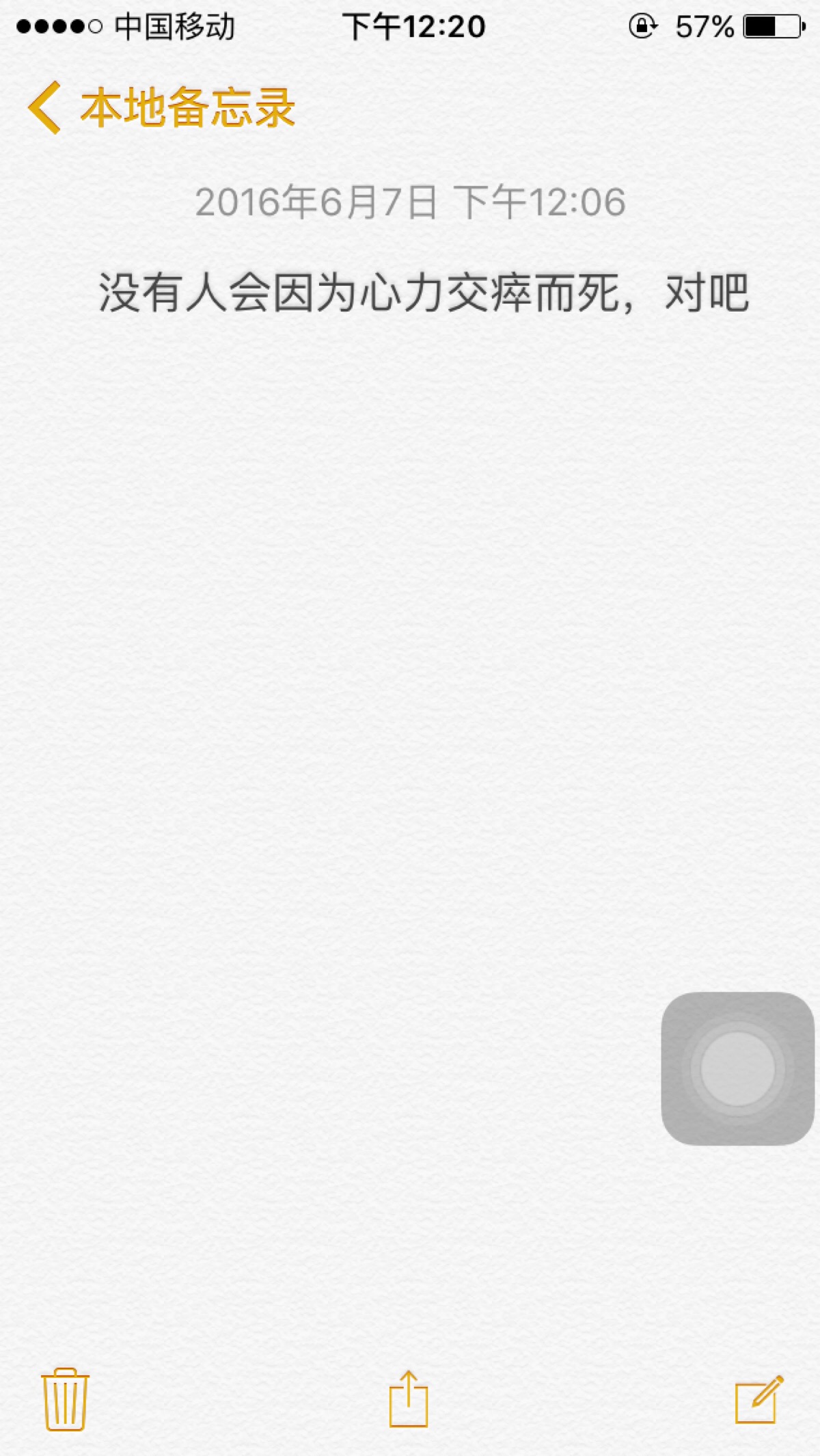
Task: Delete this note with trash icon
Action: coord(65,1399)
